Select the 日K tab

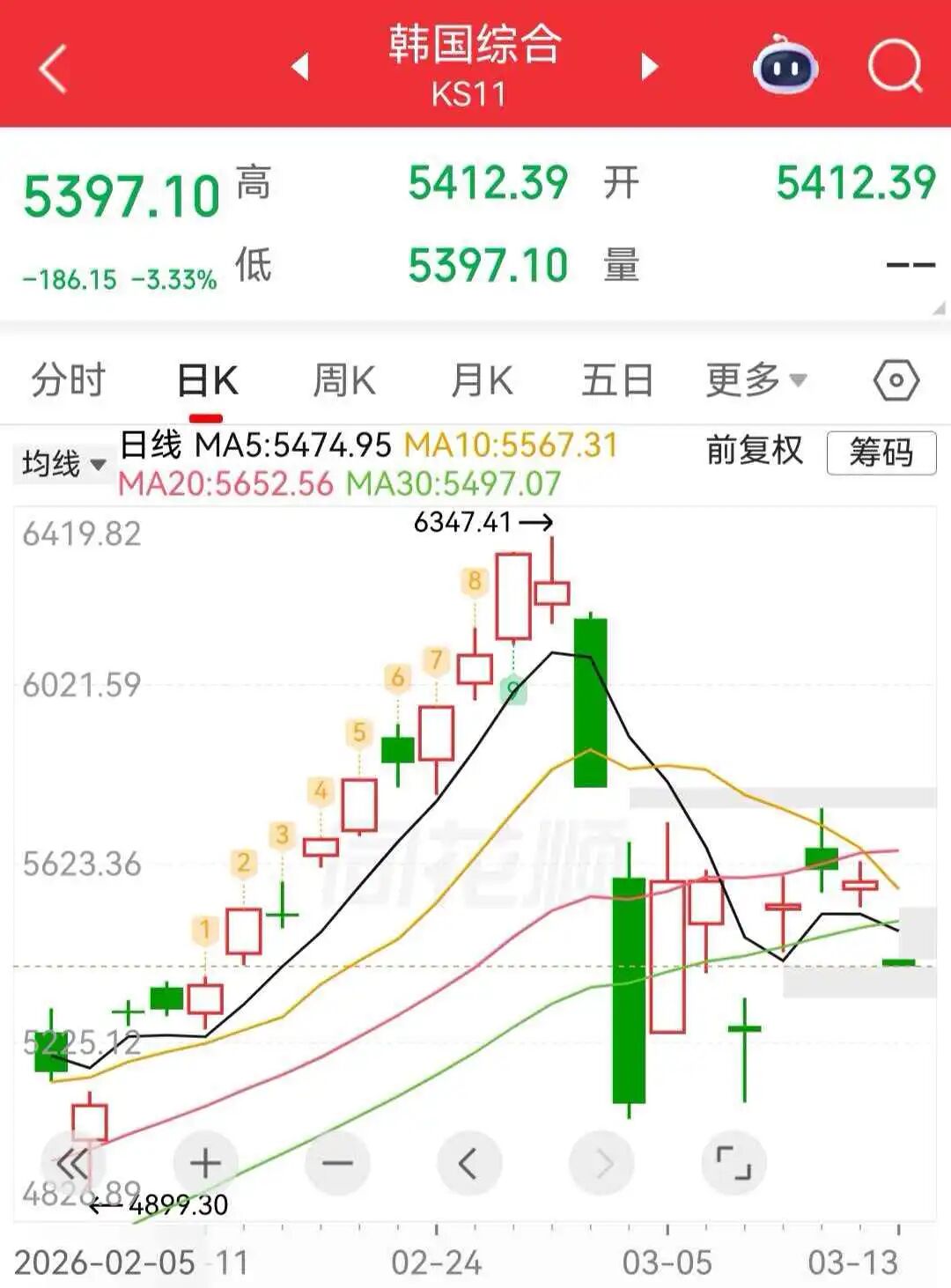tap(207, 381)
